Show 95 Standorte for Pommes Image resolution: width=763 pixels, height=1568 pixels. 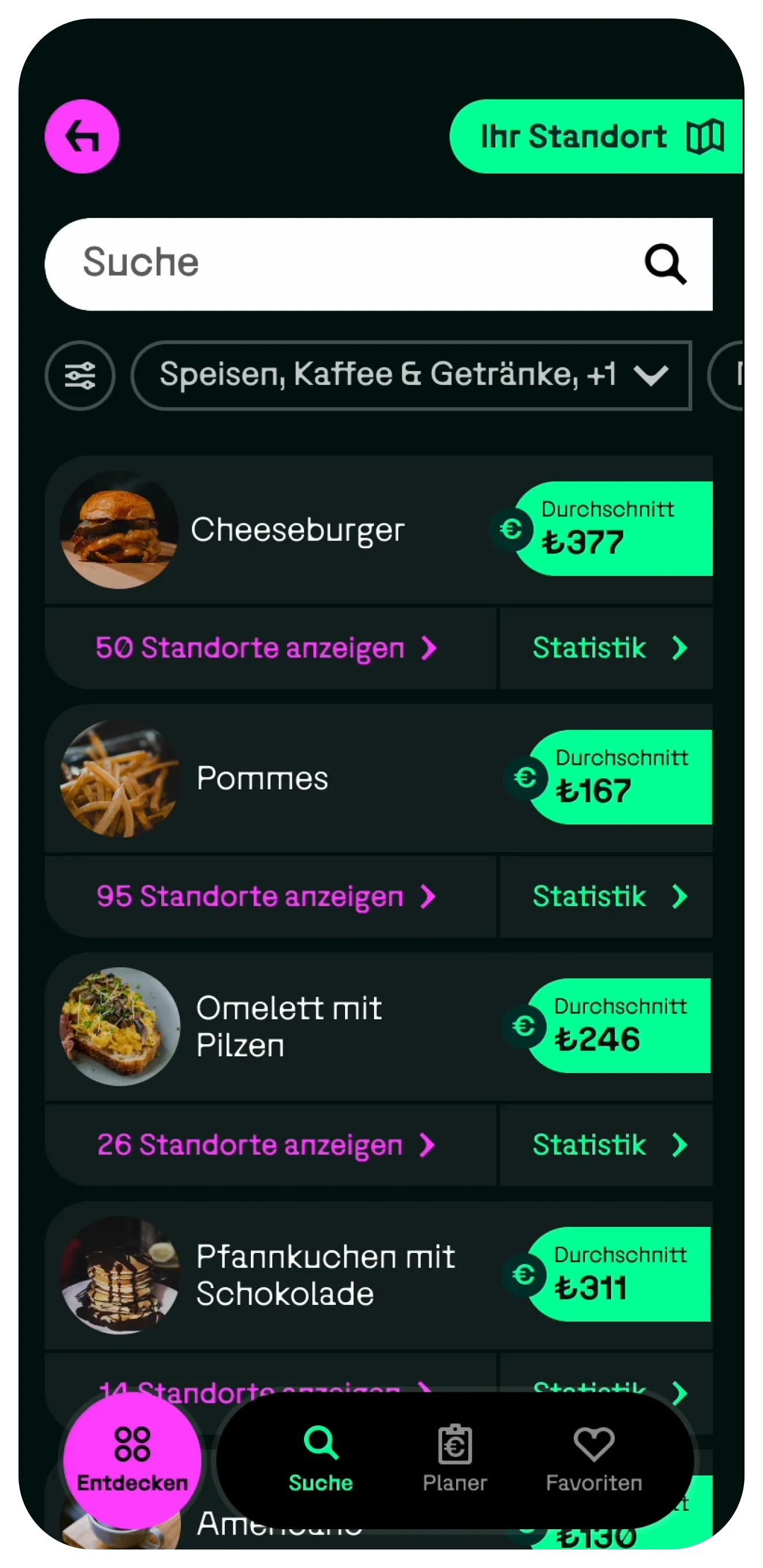click(x=266, y=897)
